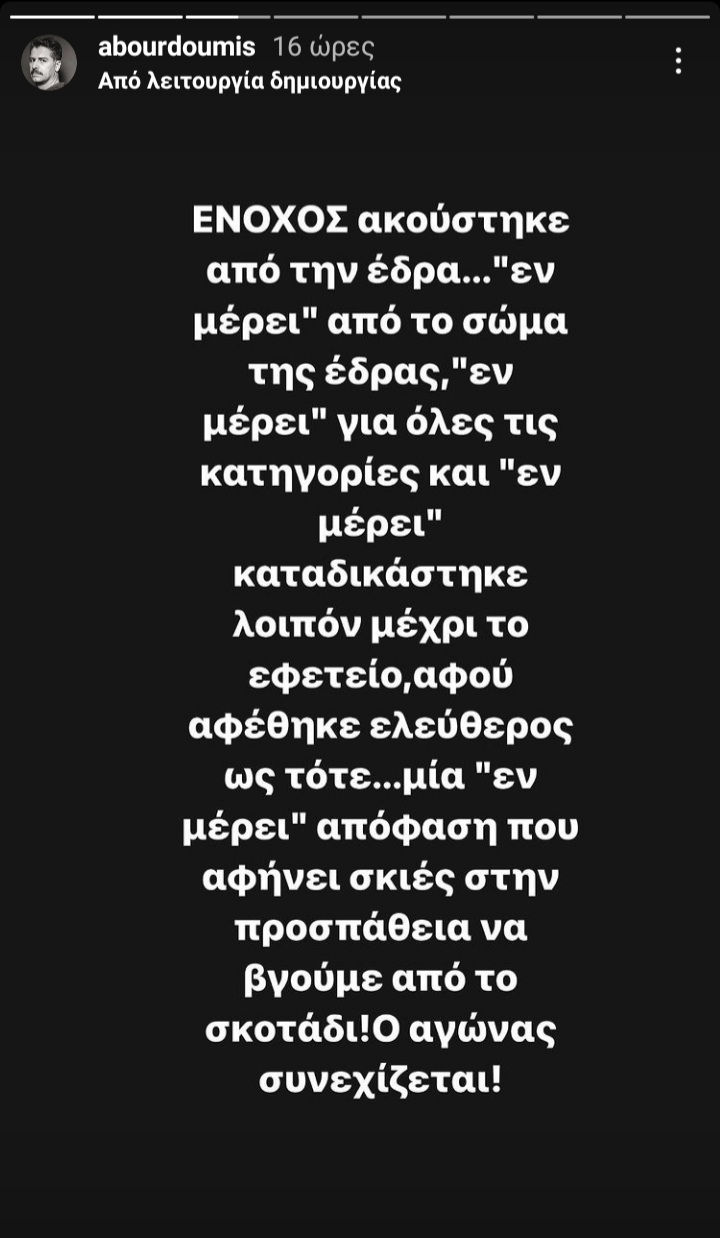The width and height of the screenshot is (720, 1238).
Task: Open abourdoumis profile picture
Action: (49, 62)
